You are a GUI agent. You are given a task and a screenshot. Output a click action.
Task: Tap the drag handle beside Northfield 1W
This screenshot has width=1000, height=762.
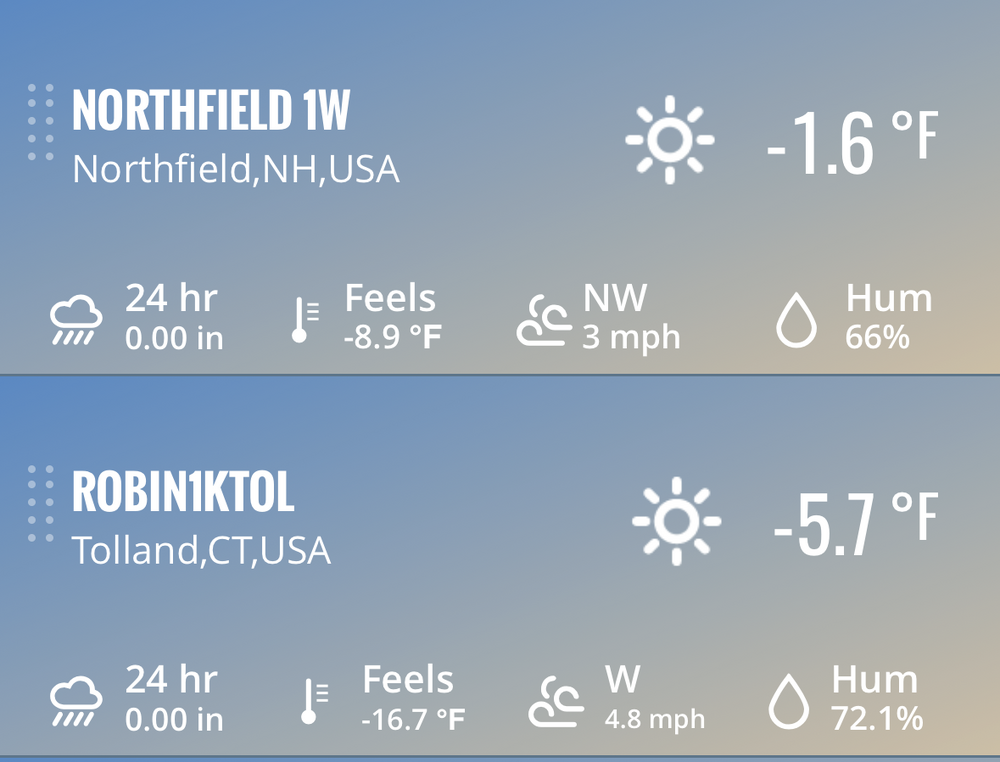pyautogui.click(x=41, y=123)
